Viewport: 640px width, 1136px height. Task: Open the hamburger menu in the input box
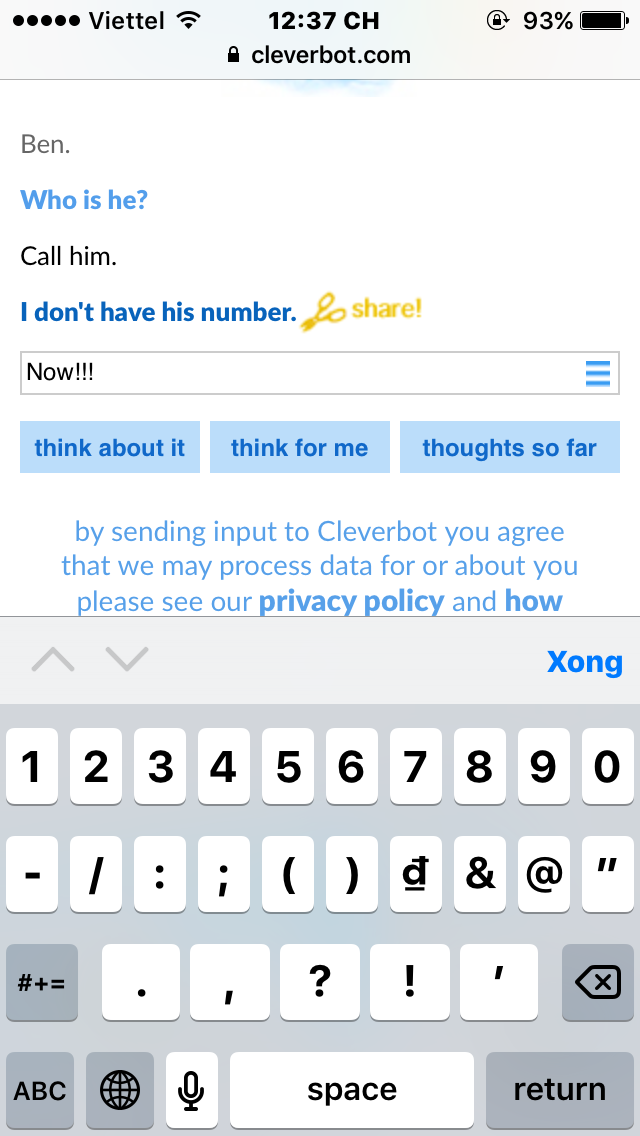597,374
